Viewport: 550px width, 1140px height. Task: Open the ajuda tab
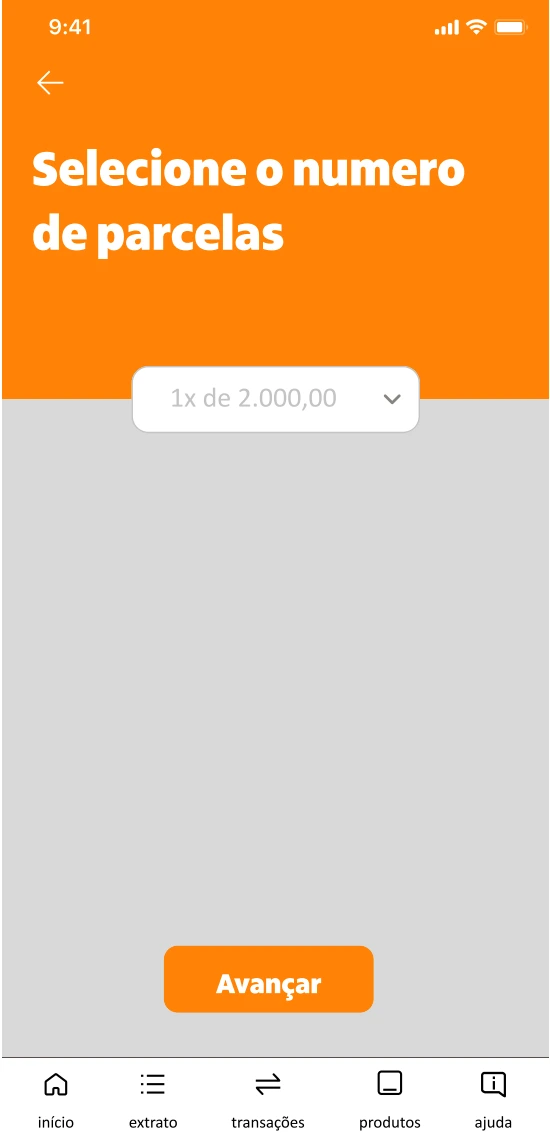click(x=493, y=1099)
